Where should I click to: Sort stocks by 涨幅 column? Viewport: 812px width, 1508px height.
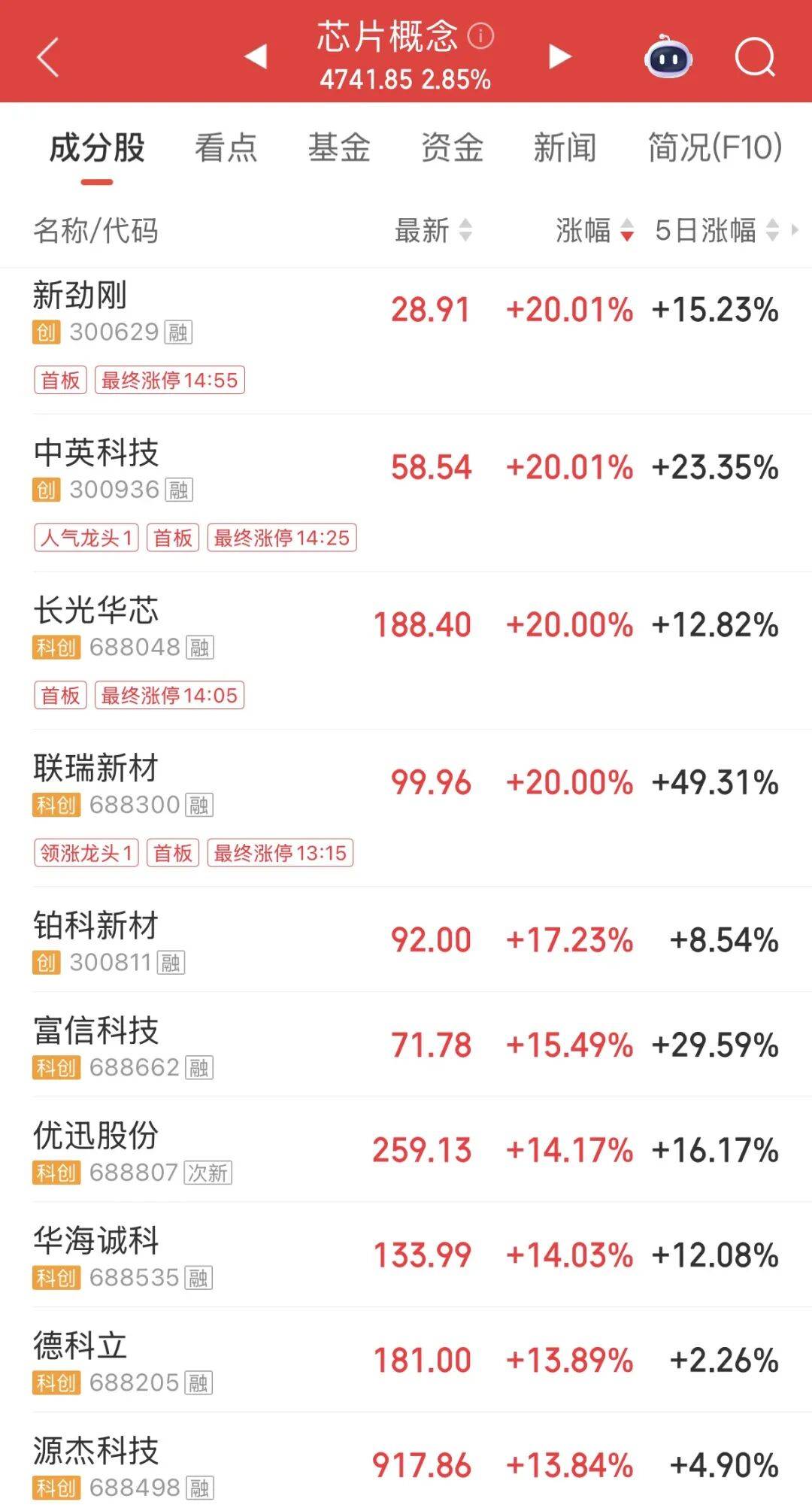point(594,230)
